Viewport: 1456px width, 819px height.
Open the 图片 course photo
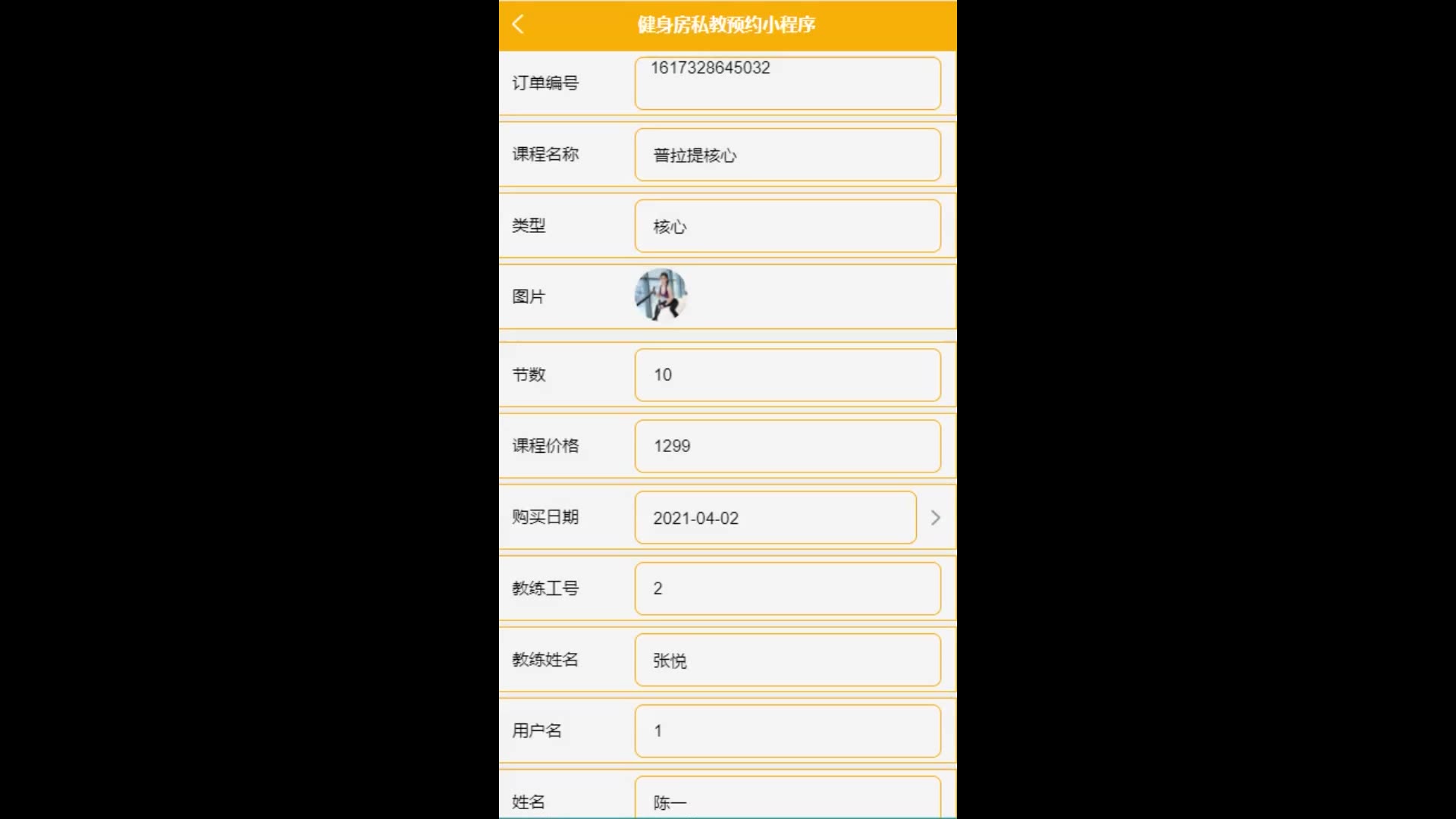click(x=661, y=296)
